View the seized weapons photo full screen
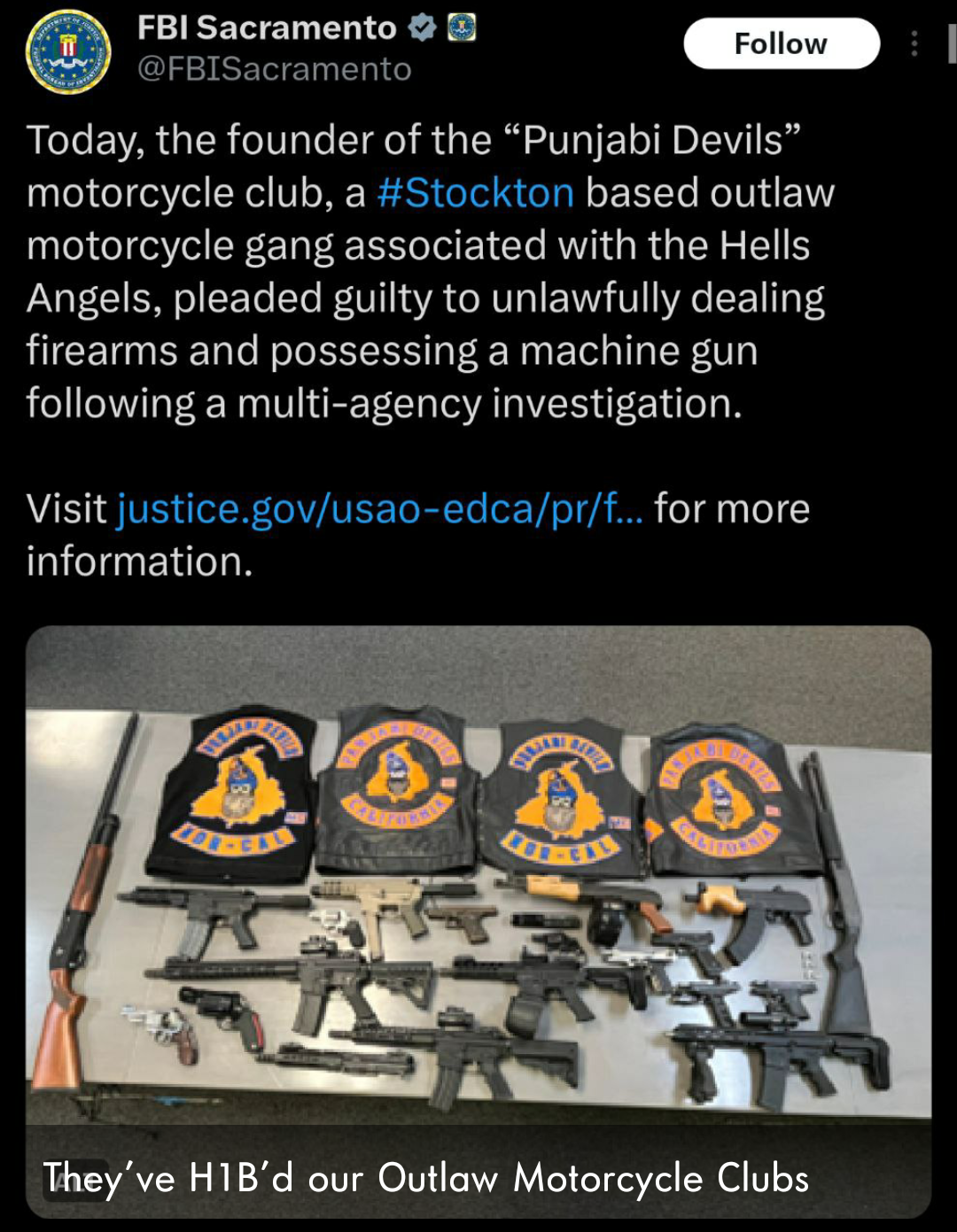Viewport: 957px width, 1232px height. (x=478, y=886)
